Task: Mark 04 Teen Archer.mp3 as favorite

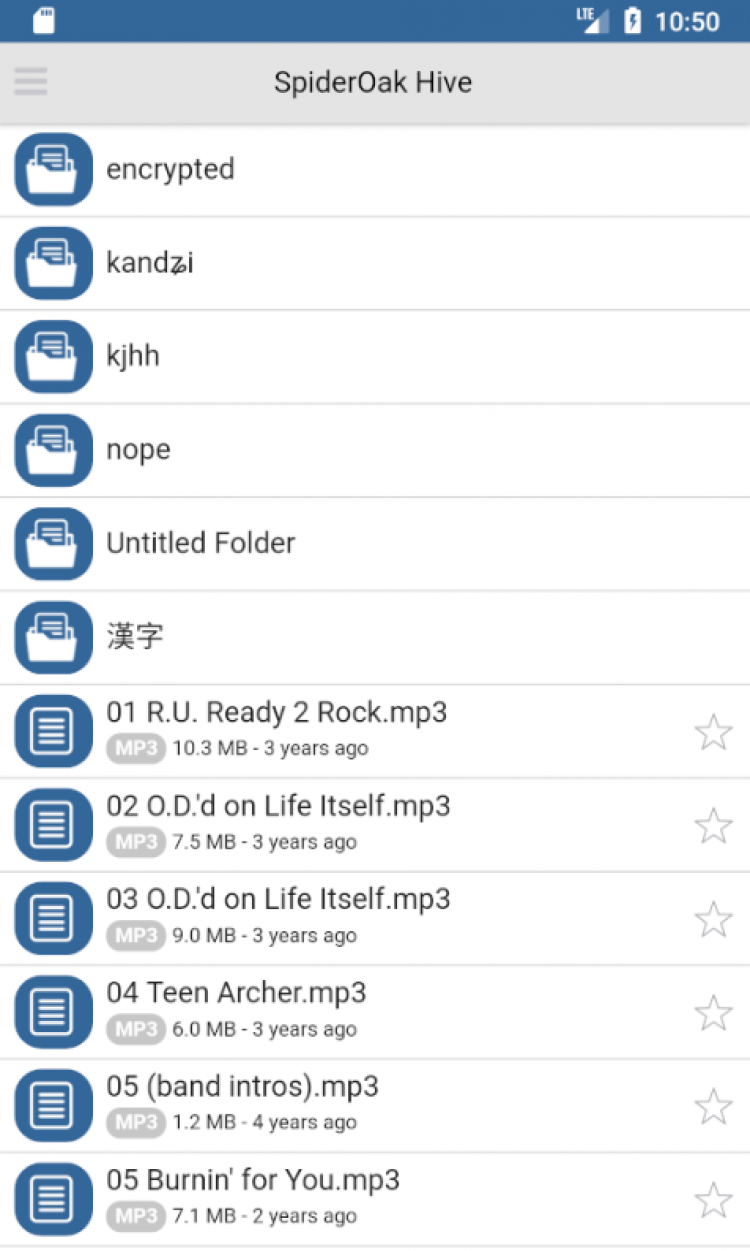Action: pos(713,1013)
